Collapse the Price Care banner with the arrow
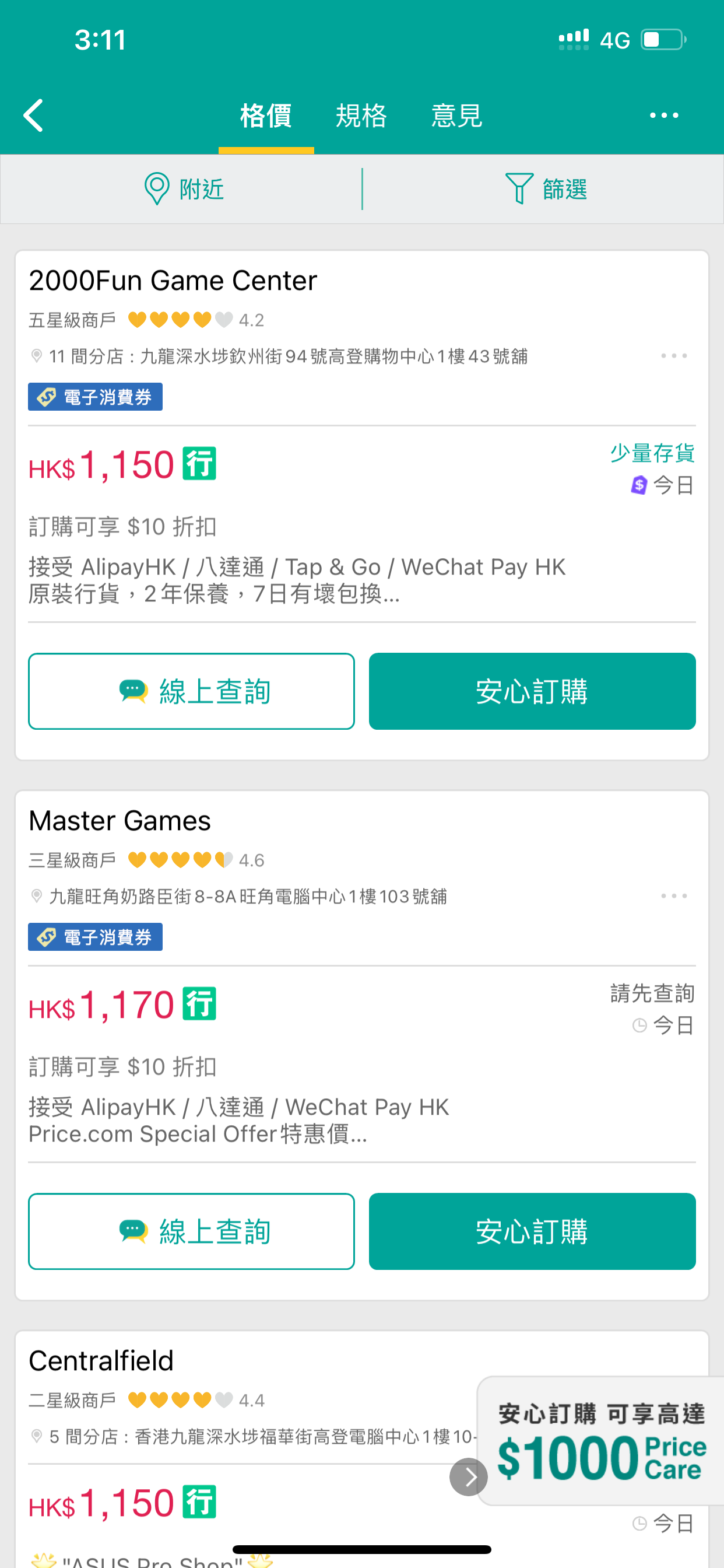 (x=469, y=1476)
